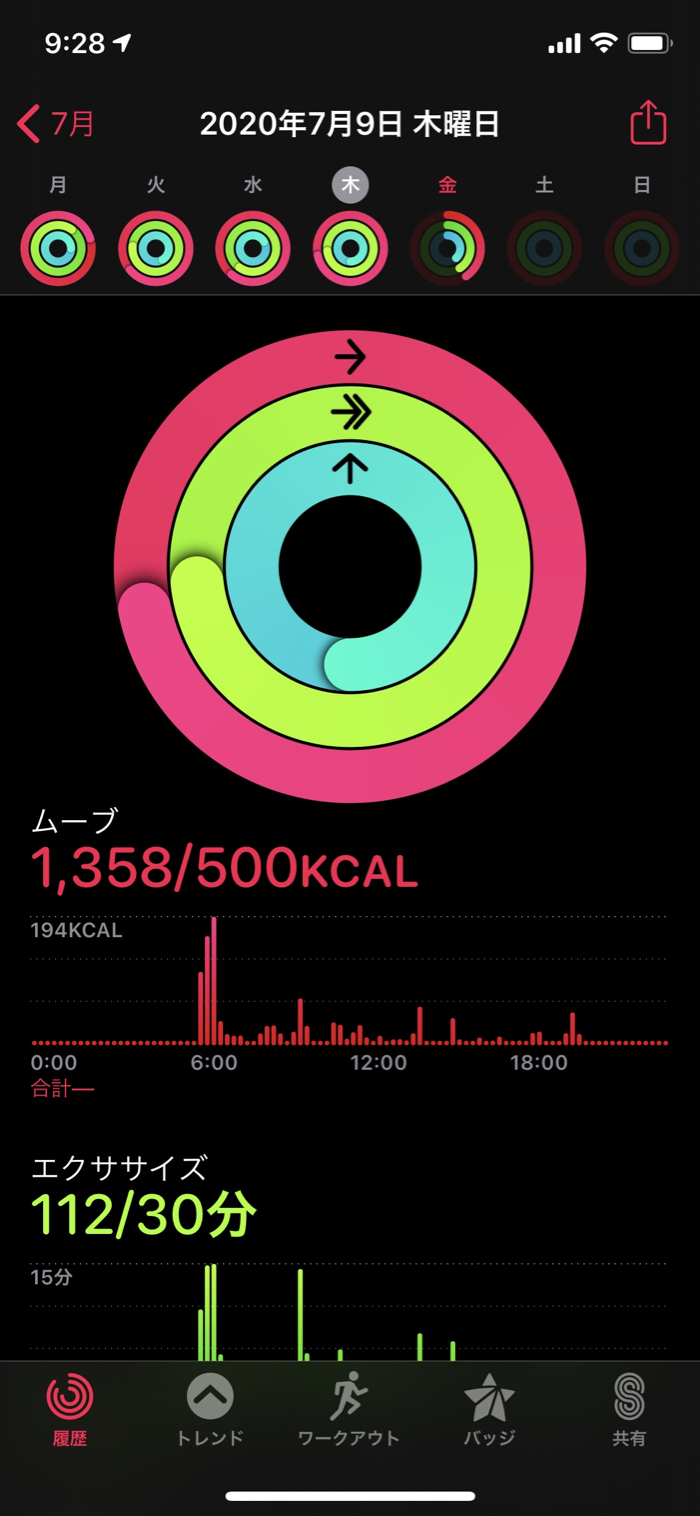Screen dimensions: 700x1516
Task: Select Tuesday (火) activity rings
Action: pos(156,248)
